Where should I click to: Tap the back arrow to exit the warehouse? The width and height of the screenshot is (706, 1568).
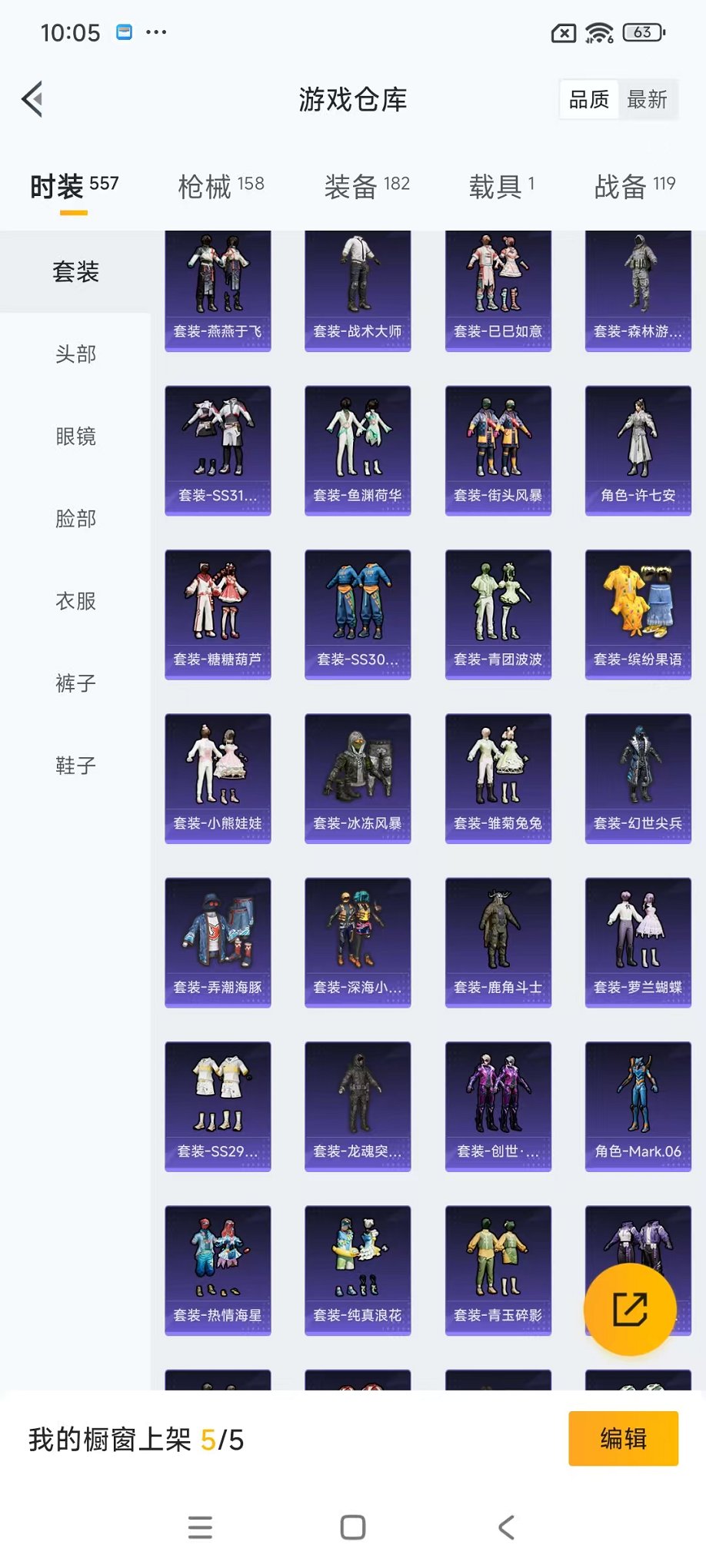32,100
